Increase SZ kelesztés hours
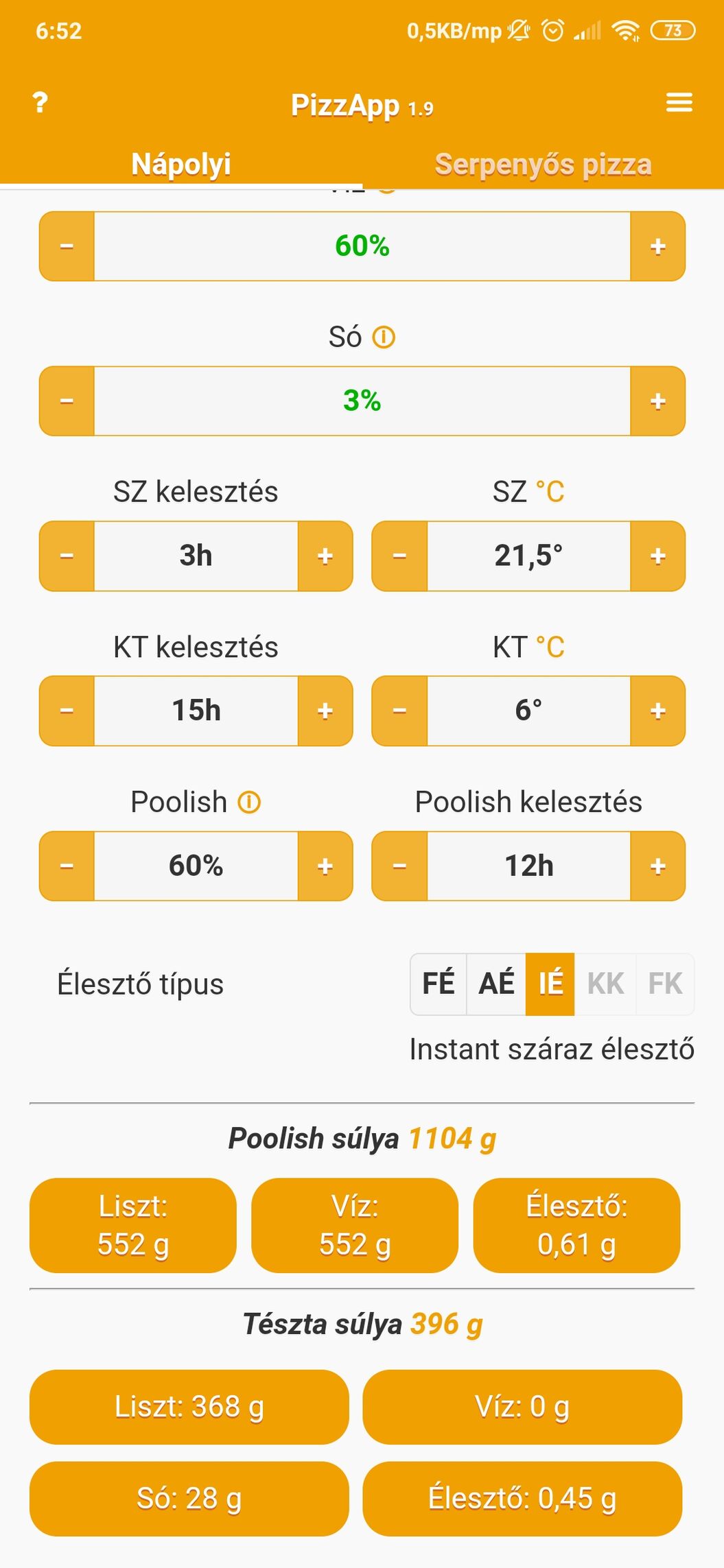Screen dimensions: 724x1568 pos(325,556)
